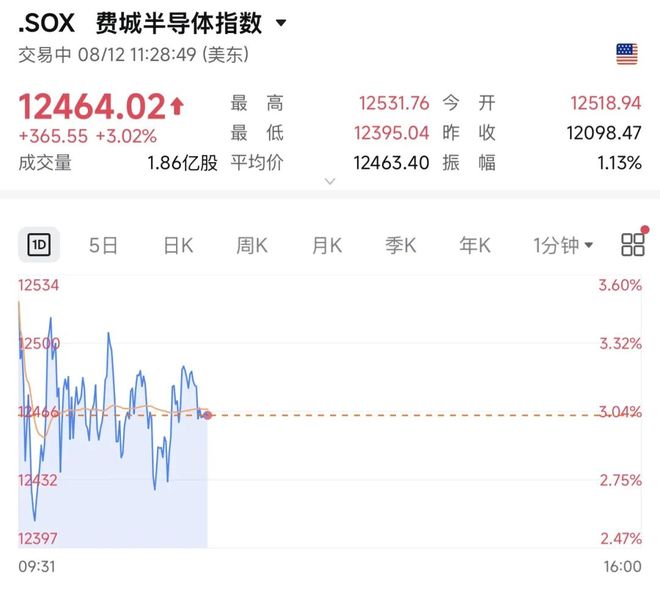
Task: Show the 月K monthly chart
Action: (x=327, y=245)
